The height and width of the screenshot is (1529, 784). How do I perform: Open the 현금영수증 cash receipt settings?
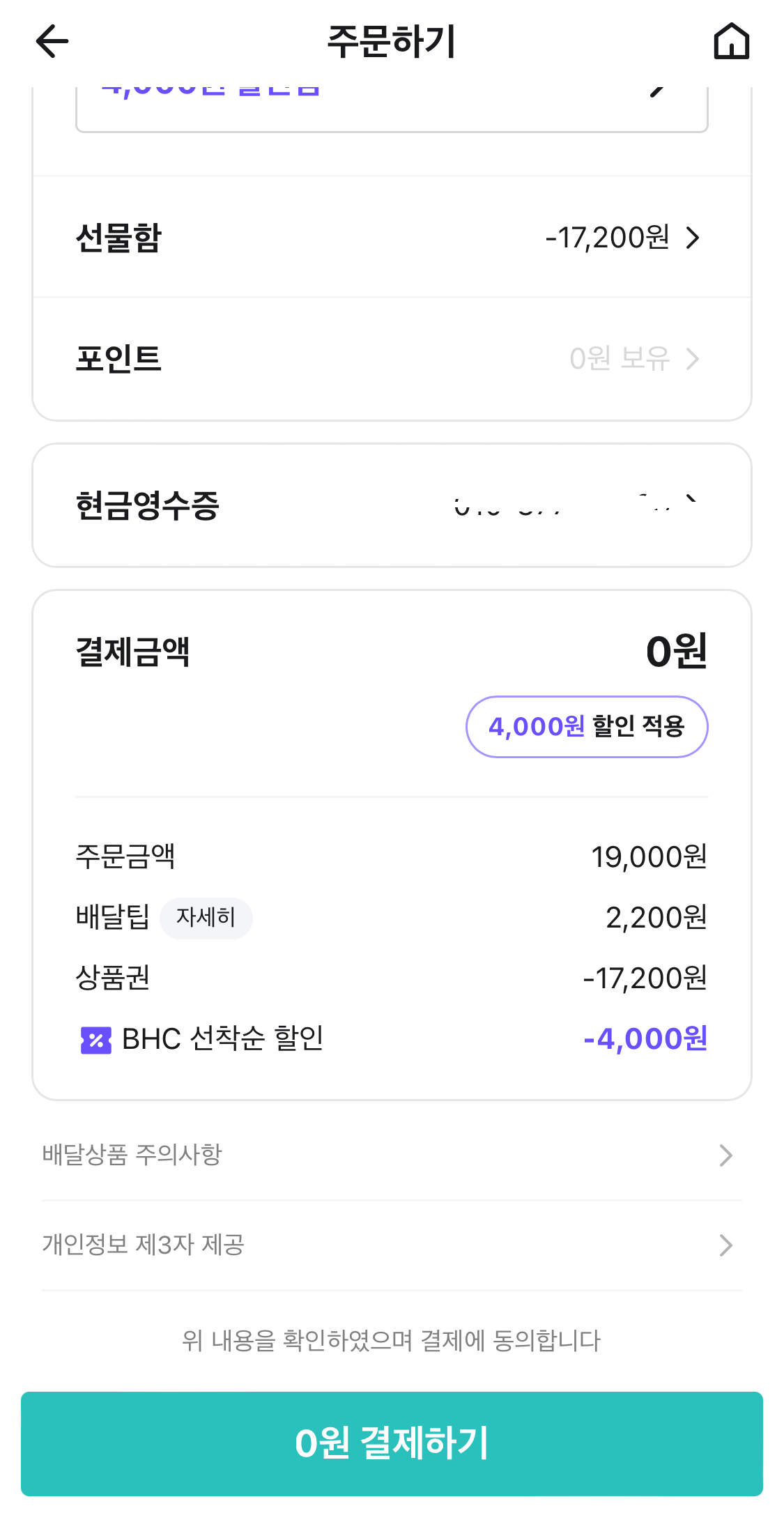pos(390,505)
